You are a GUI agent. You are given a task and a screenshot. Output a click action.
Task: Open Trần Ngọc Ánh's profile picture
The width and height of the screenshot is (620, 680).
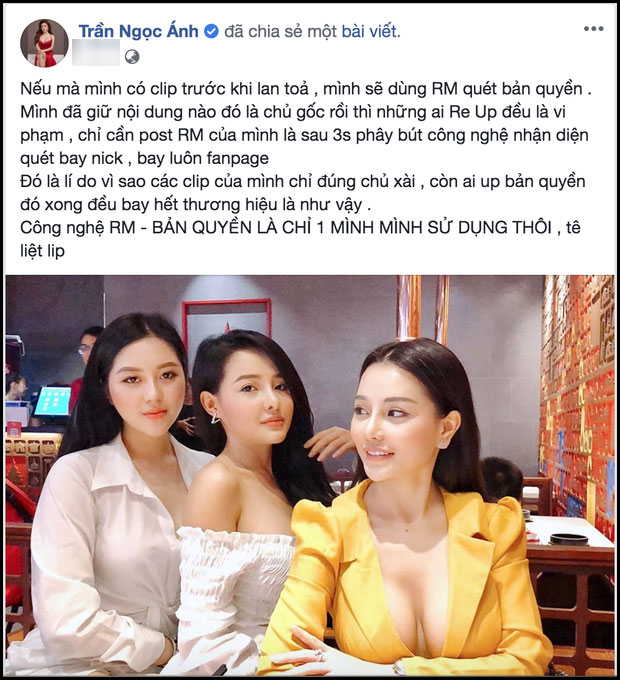click(x=45, y=43)
